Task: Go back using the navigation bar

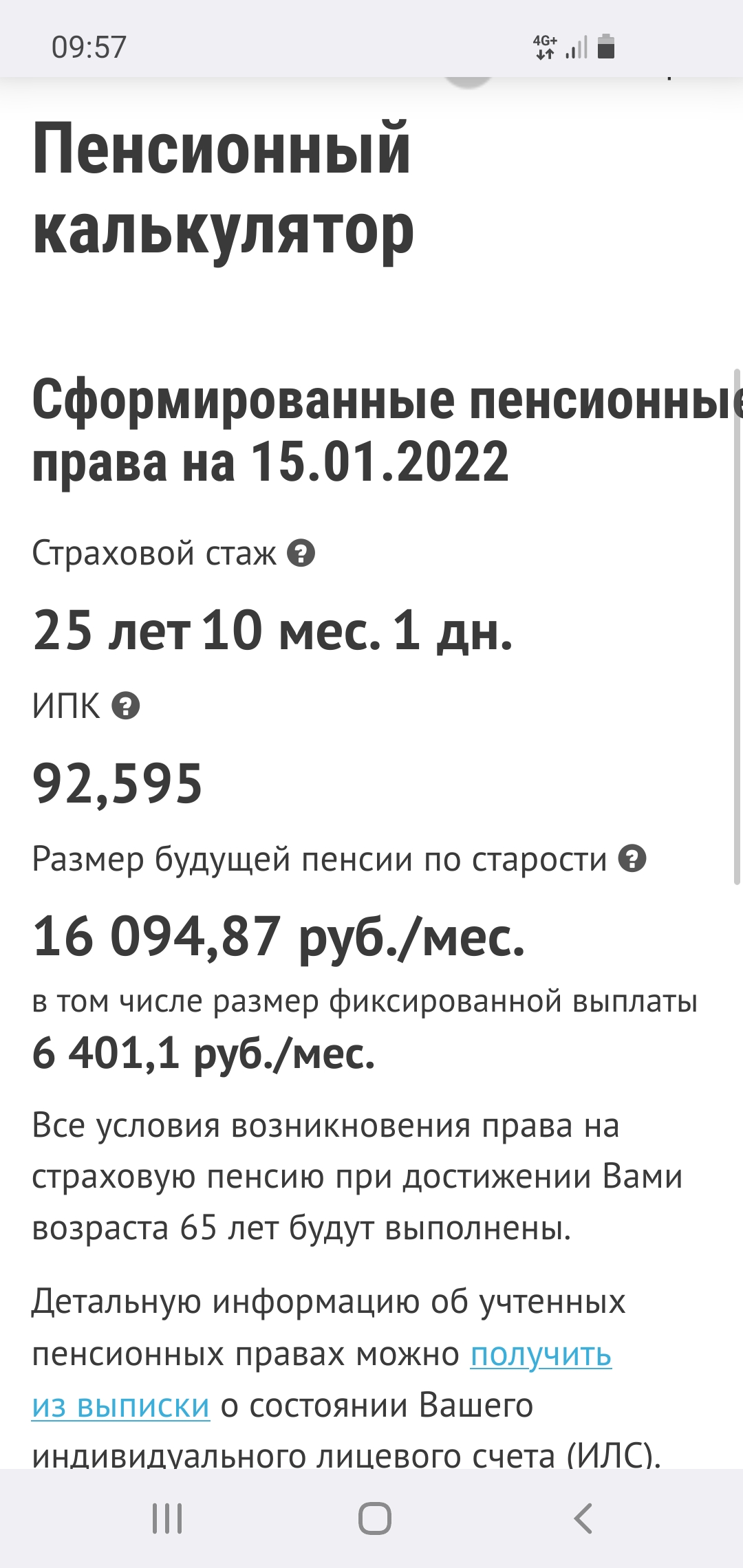Action: (x=583, y=1518)
